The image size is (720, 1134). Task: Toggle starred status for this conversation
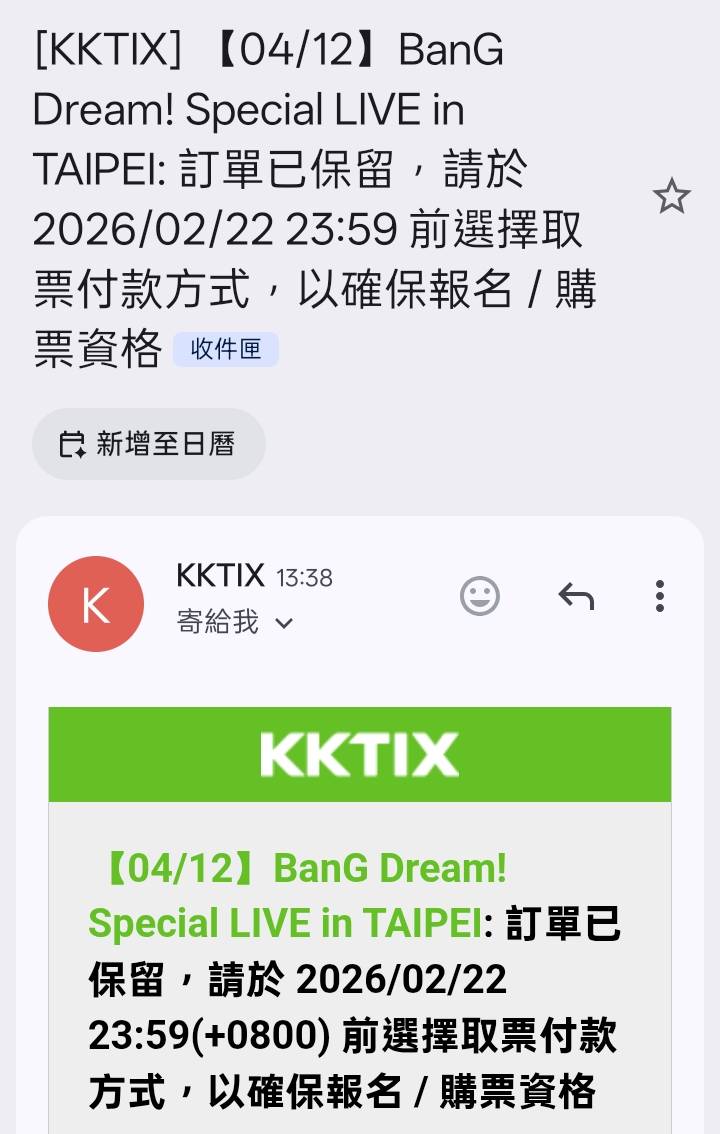pos(672,197)
